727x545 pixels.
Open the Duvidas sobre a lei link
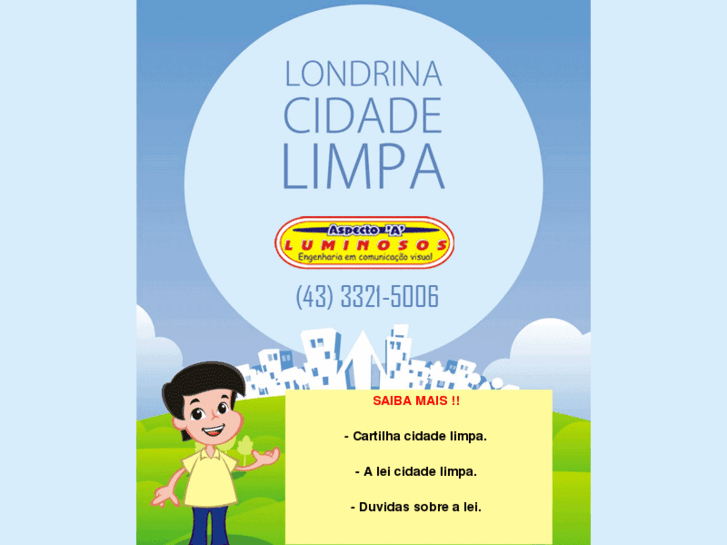tap(416, 507)
